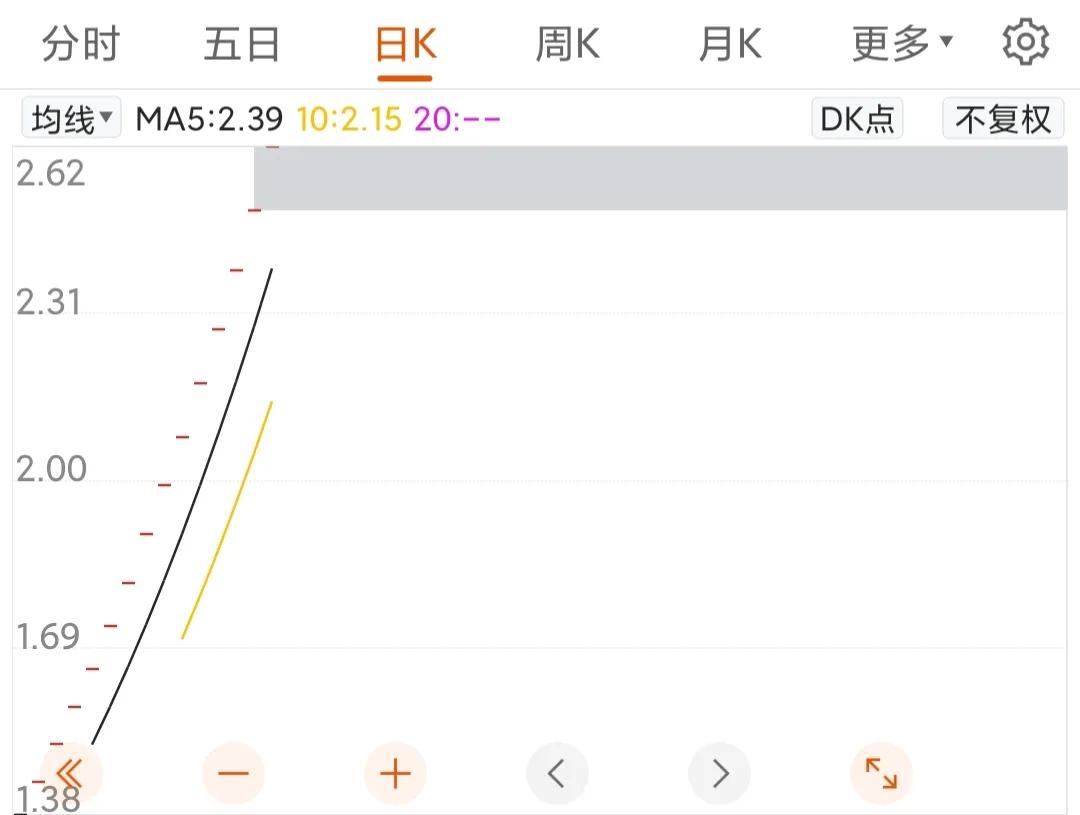Screen dimensions: 1080x815
Task: Expand the 更多 dropdown
Action: pyautogui.click(x=902, y=45)
